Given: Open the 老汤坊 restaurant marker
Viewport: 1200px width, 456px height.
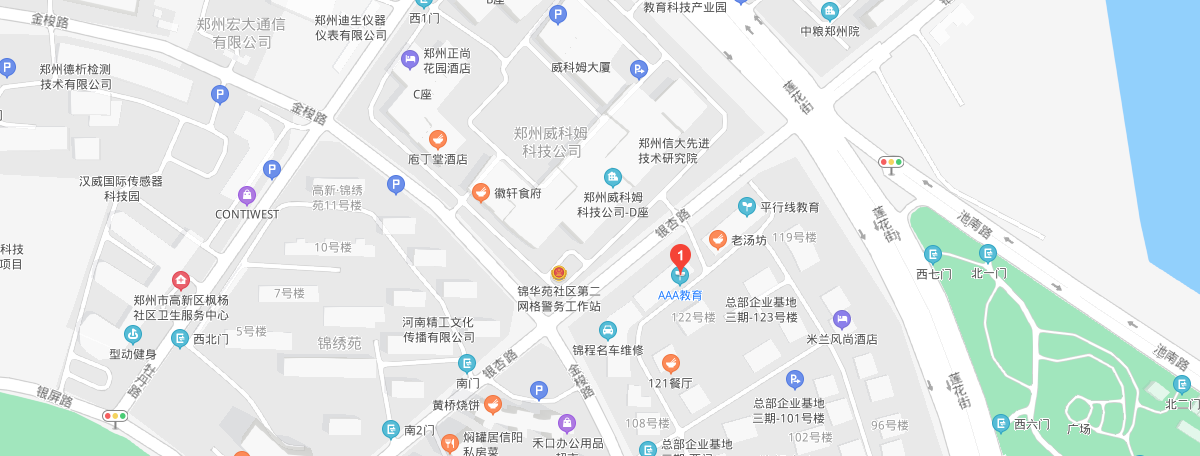Looking at the screenshot, I should point(717,239).
